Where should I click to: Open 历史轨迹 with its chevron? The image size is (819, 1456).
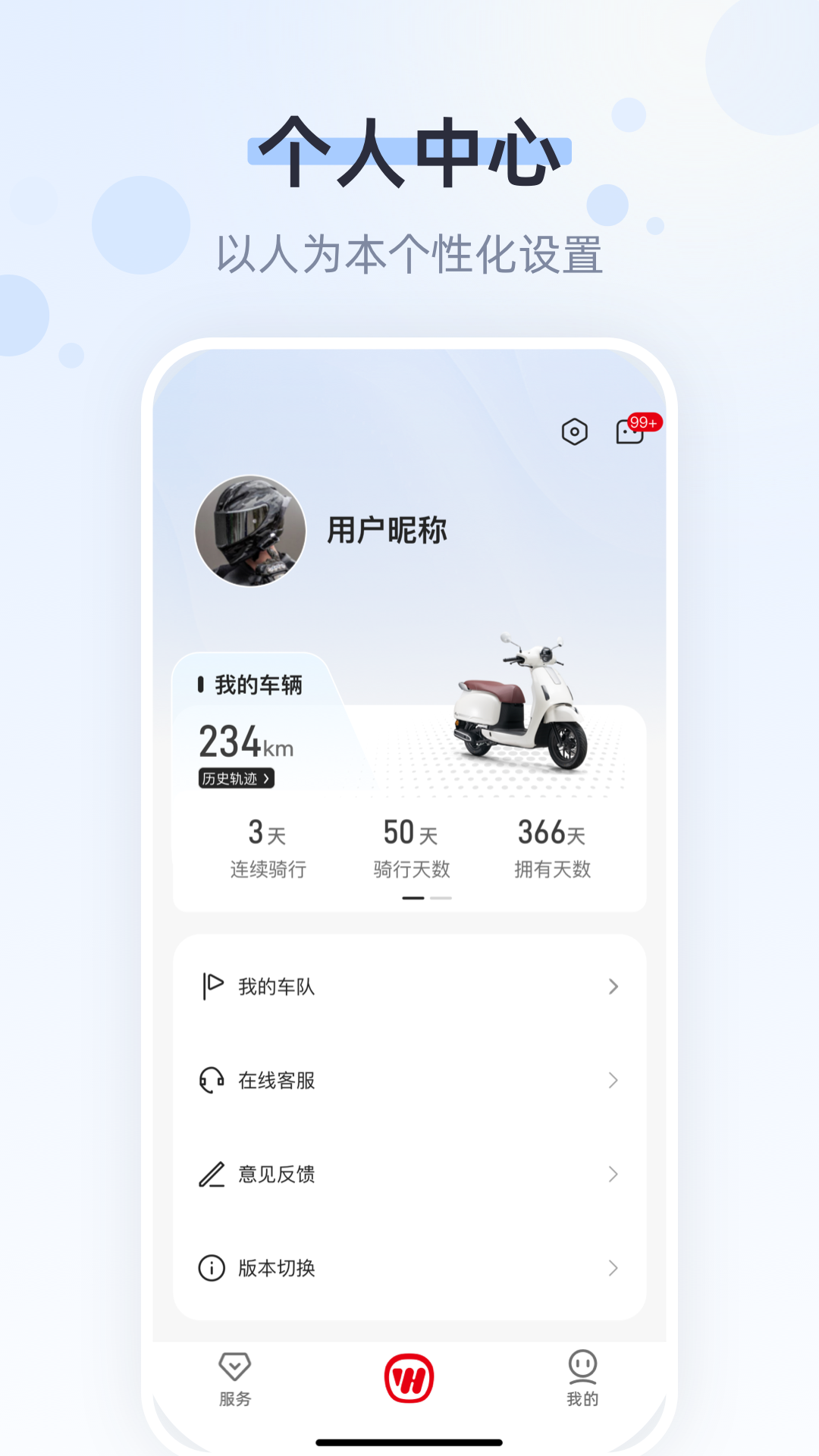235,779
